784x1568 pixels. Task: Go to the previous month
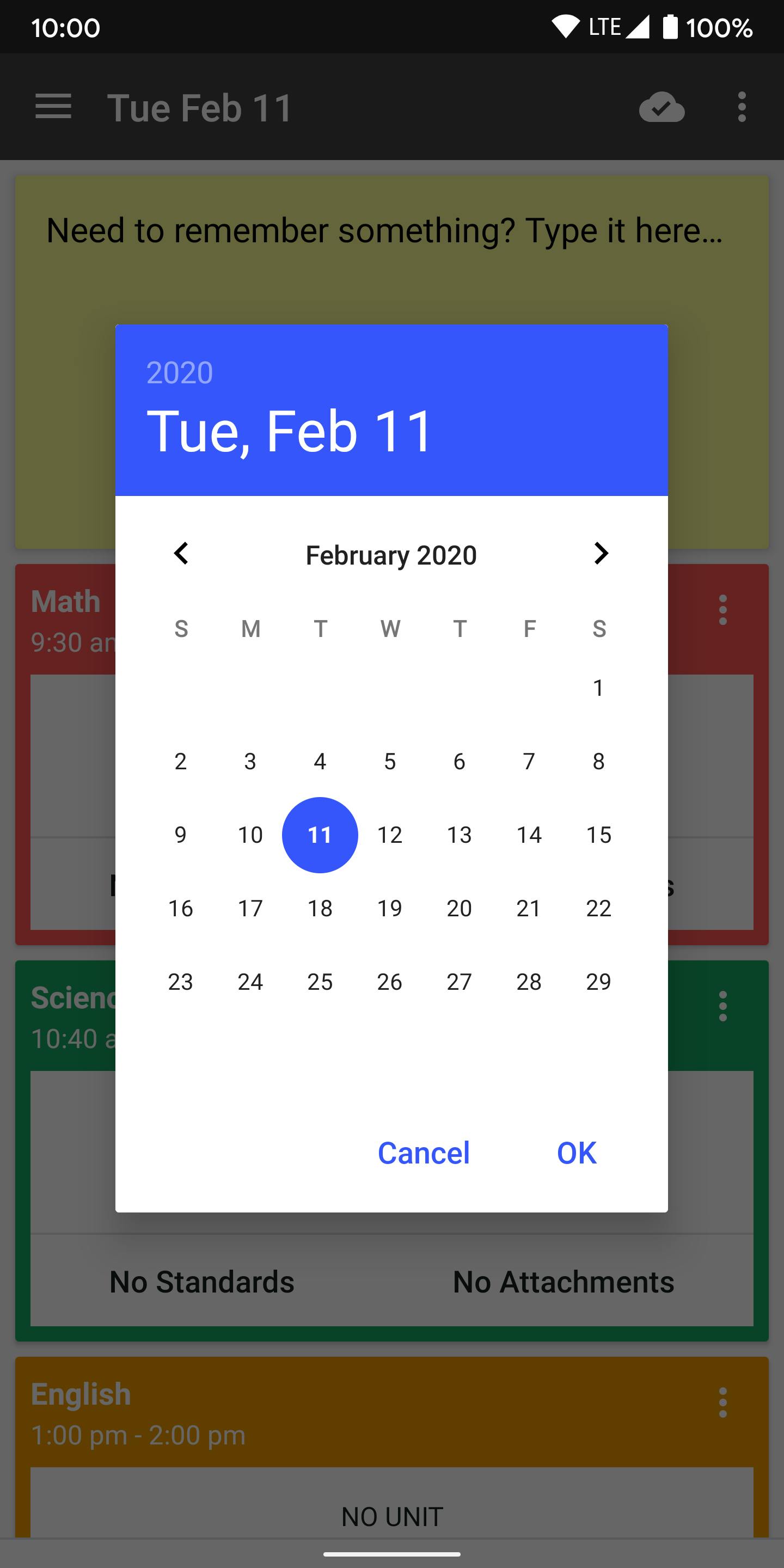click(181, 554)
